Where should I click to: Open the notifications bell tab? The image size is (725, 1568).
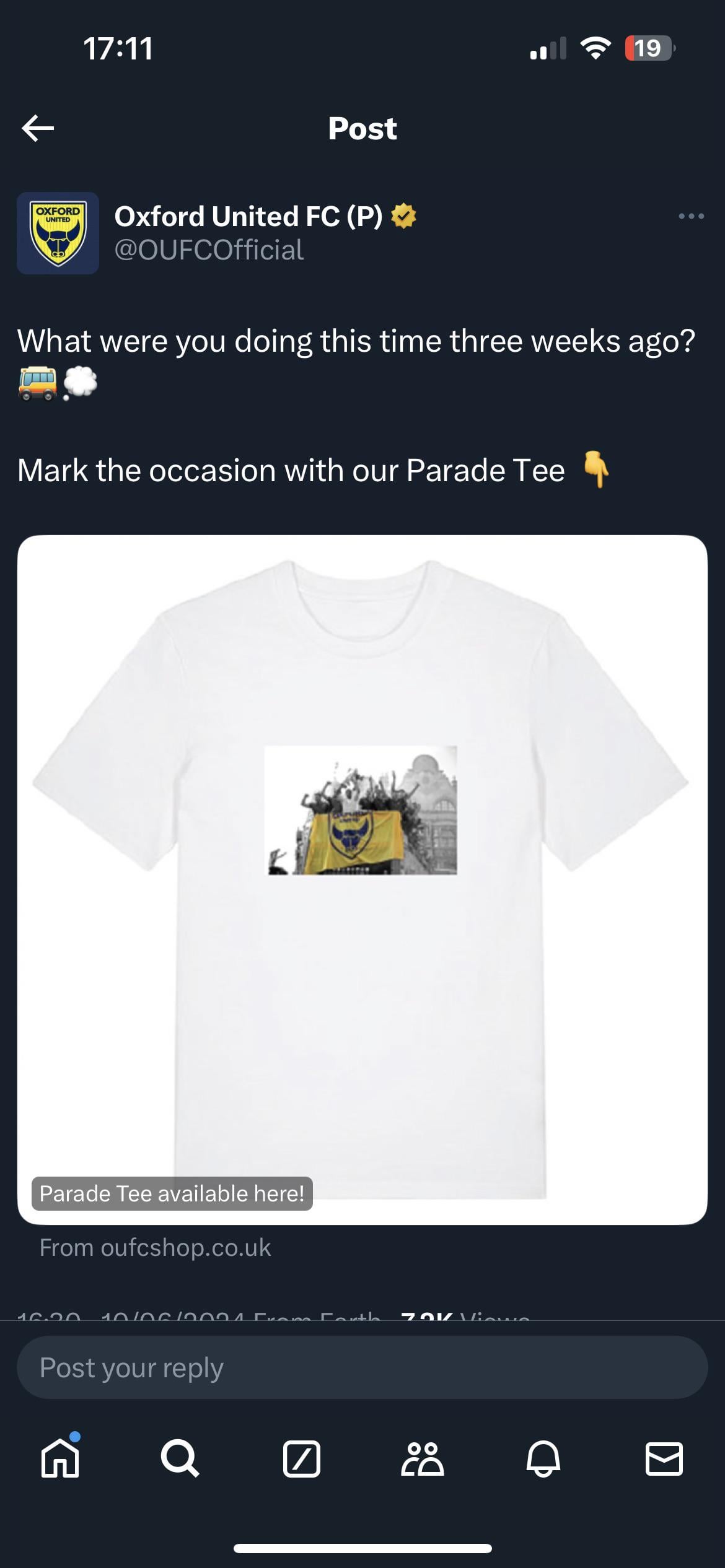click(x=543, y=1459)
